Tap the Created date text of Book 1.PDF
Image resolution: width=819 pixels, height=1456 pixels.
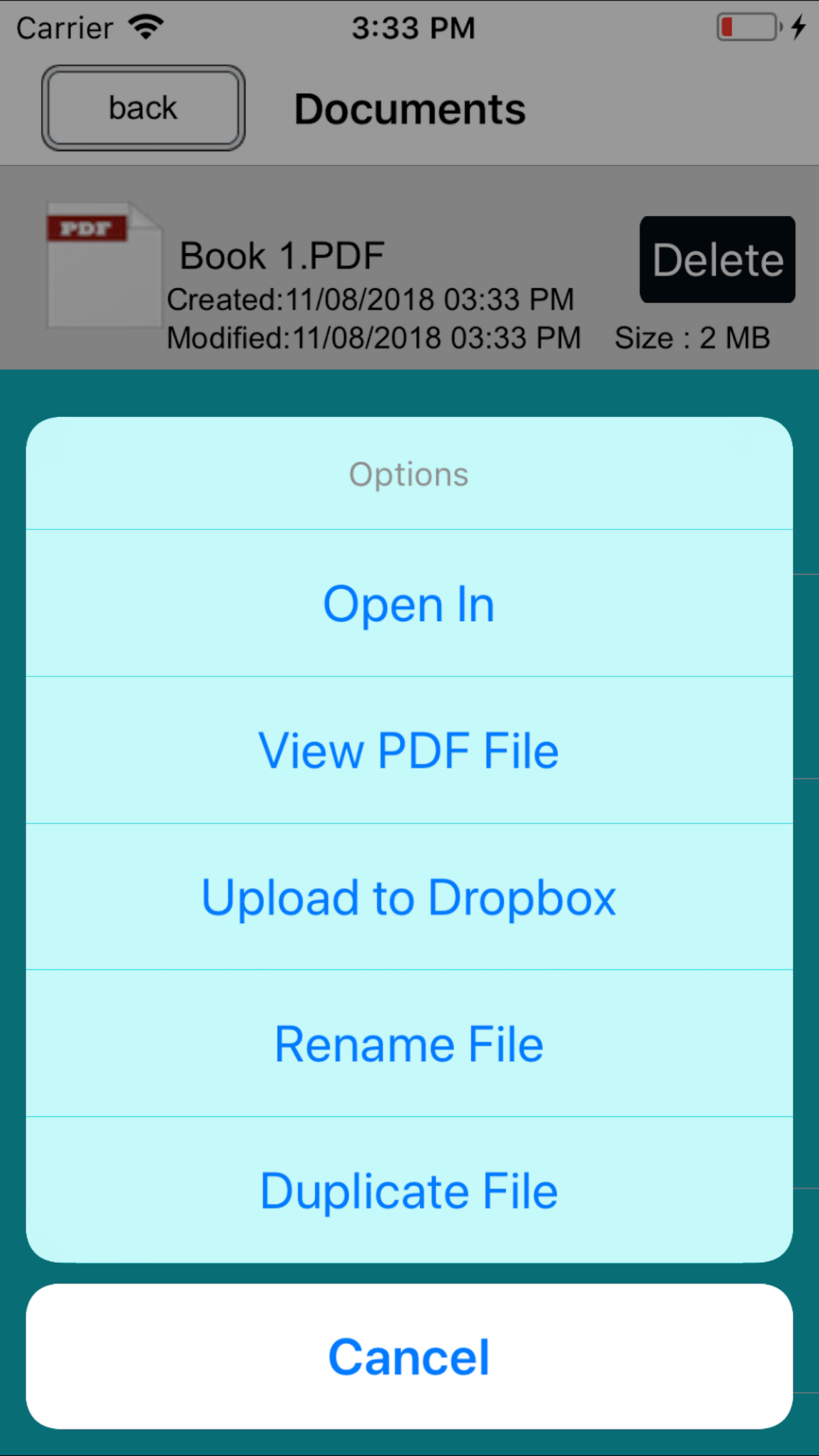click(x=371, y=299)
